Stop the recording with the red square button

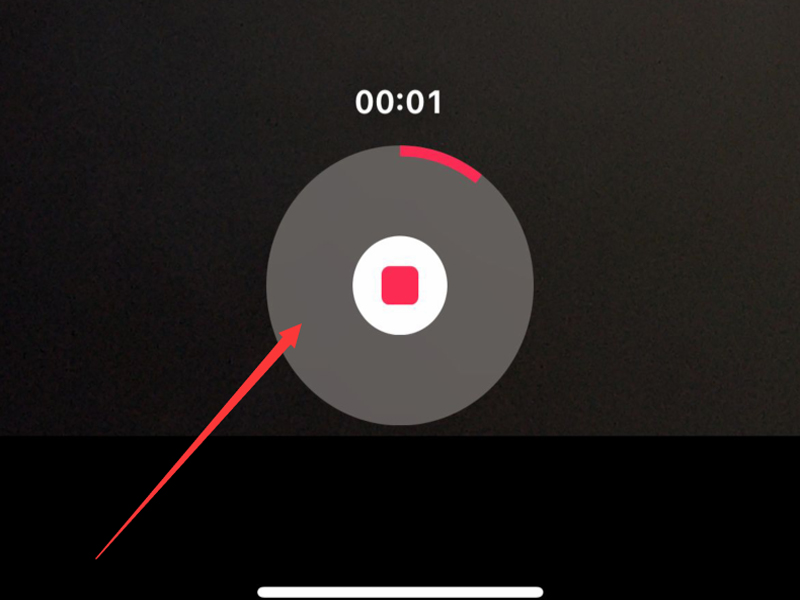pyautogui.click(x=399, y=284)
